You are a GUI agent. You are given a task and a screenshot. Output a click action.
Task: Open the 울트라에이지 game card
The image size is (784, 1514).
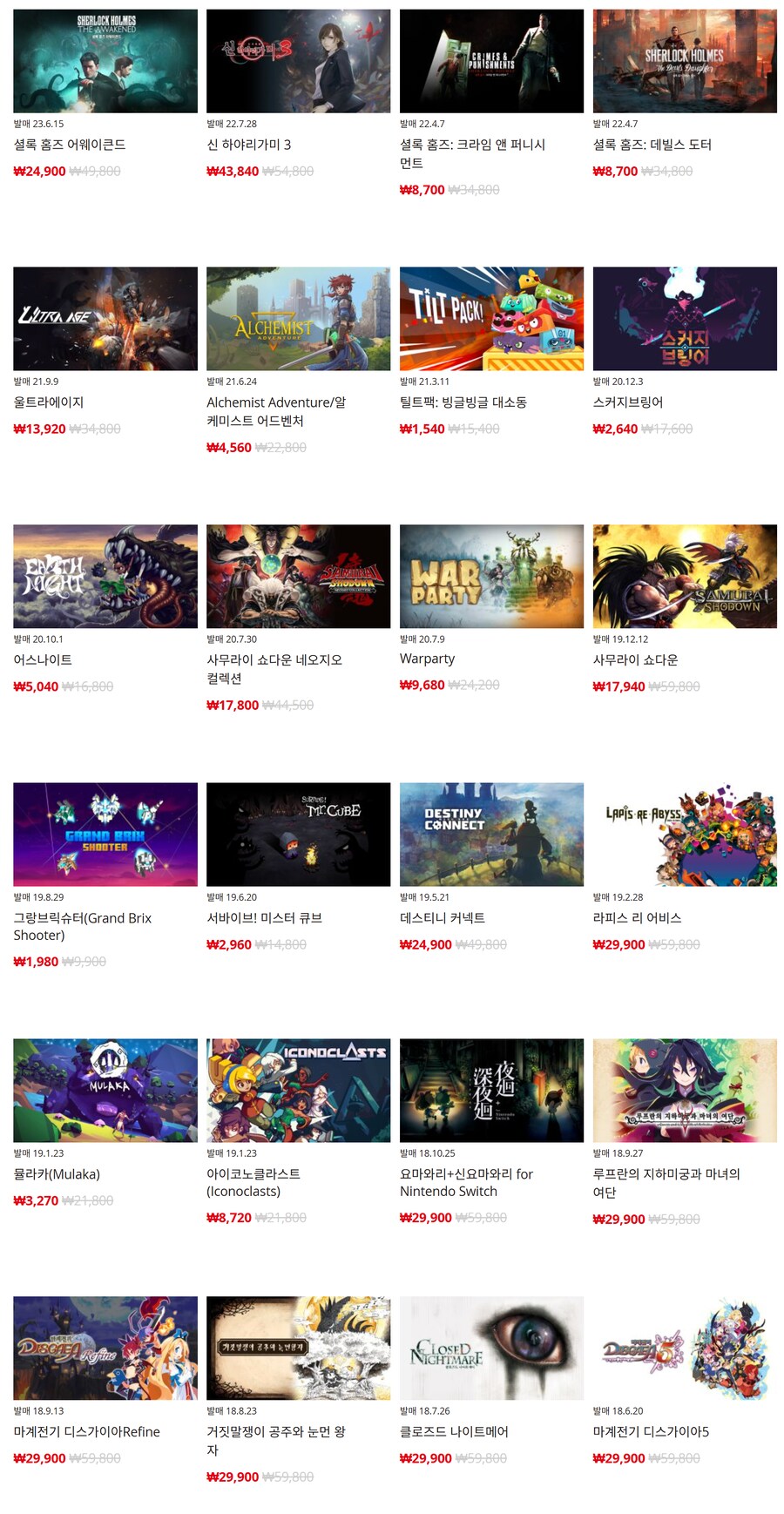(105, 319)
